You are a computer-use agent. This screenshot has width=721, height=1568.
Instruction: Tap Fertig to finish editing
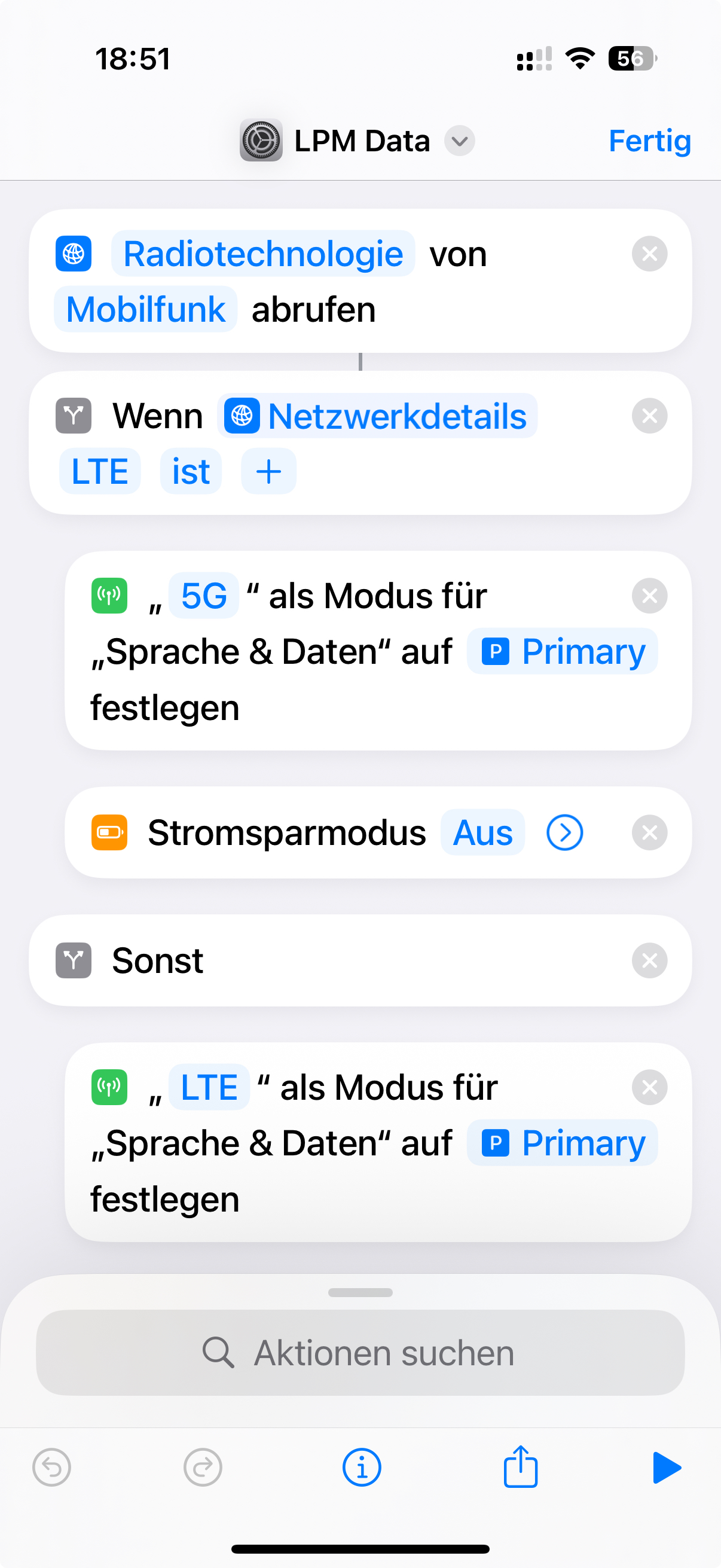point(649,141)
